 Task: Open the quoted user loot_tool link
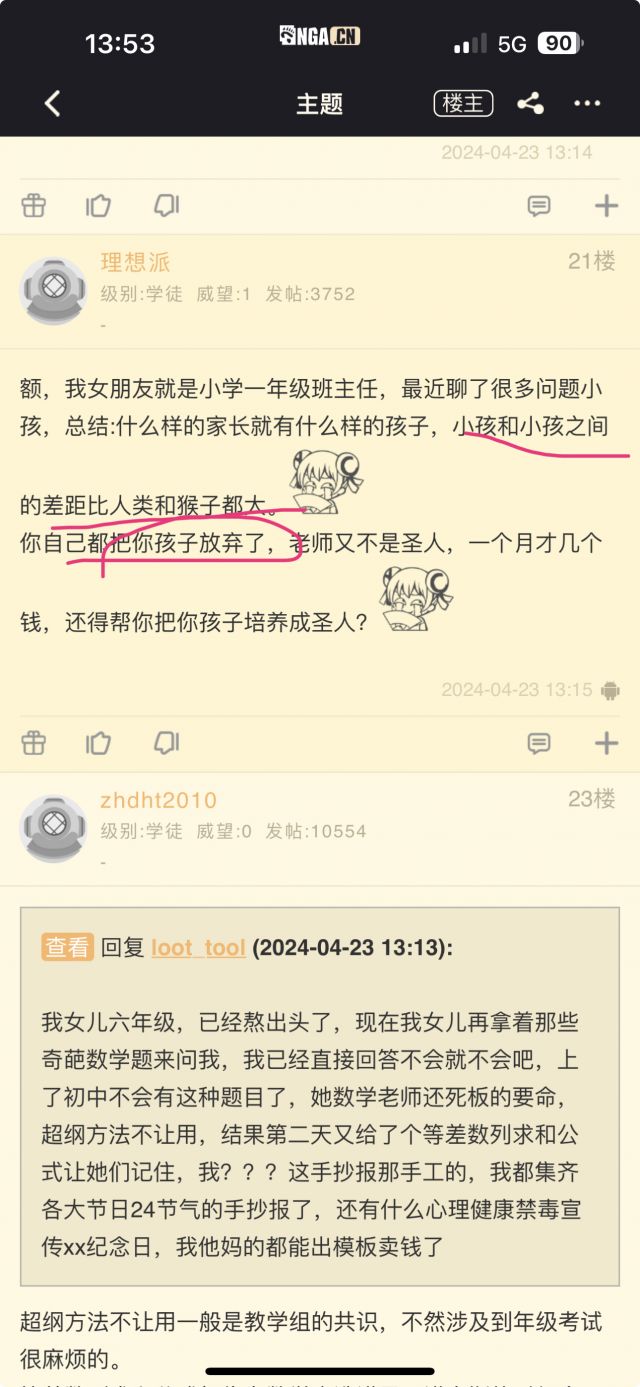click(x=198, y=948)
